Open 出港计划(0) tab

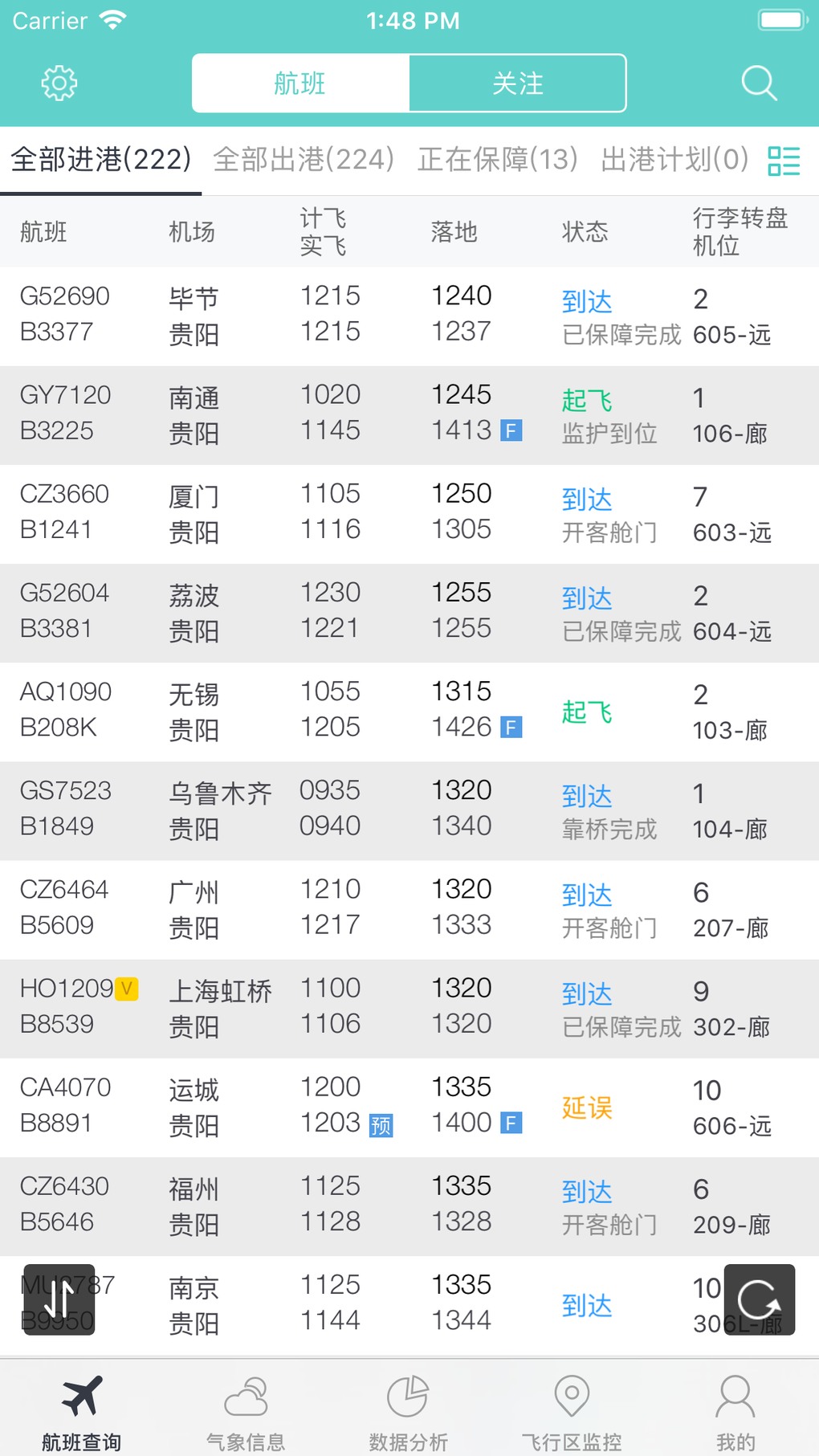pos(674,160)
